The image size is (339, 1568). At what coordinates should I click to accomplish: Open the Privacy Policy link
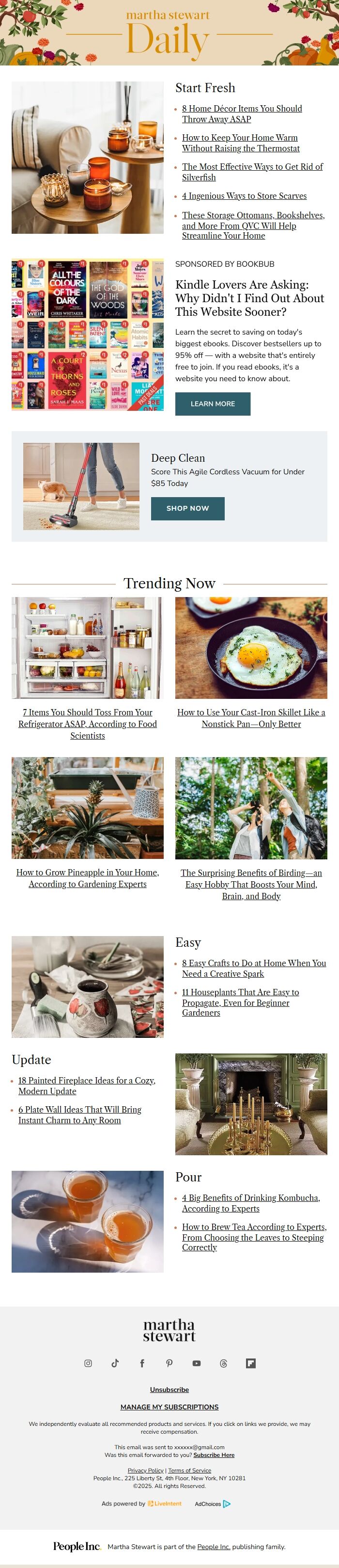click(x=145, y=1470)
